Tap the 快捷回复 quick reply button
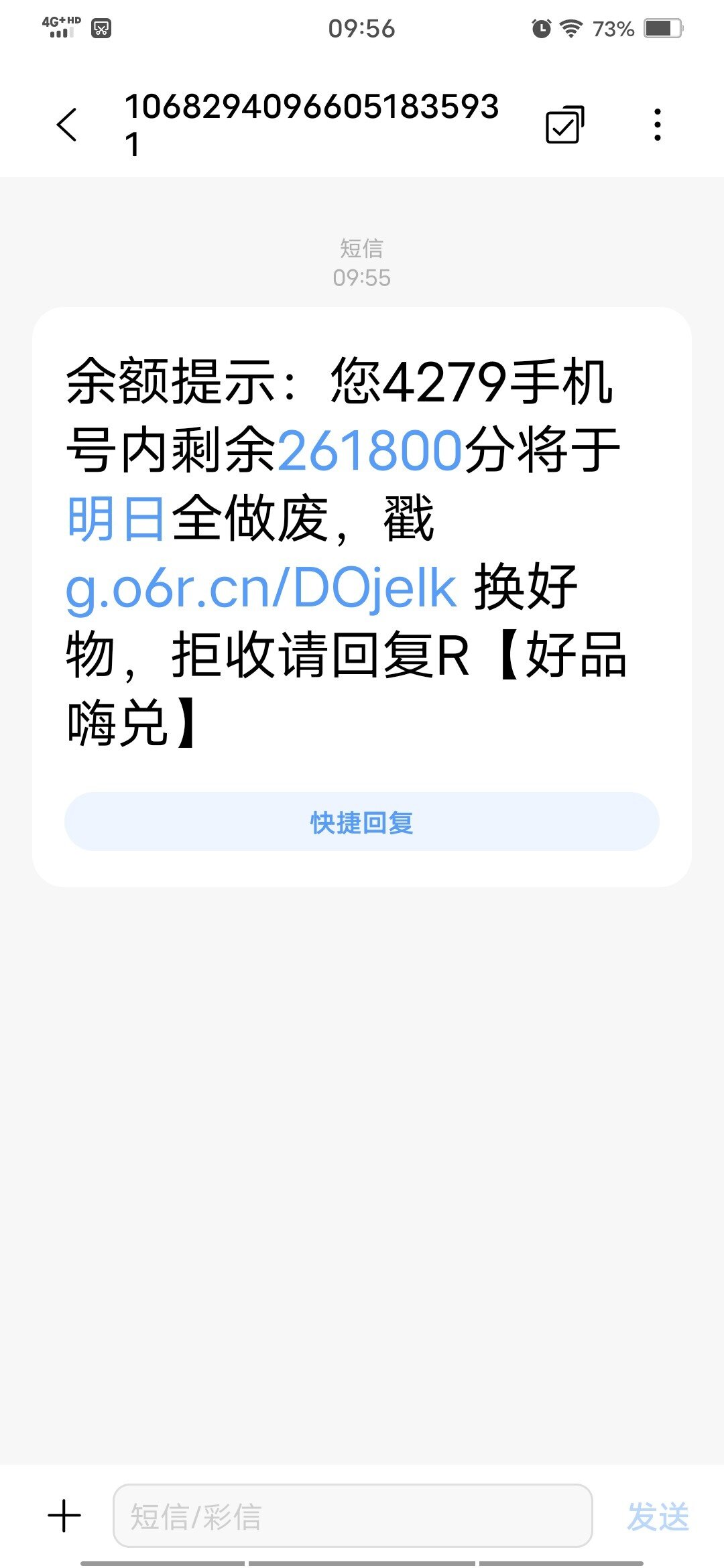 pos(361,822)
